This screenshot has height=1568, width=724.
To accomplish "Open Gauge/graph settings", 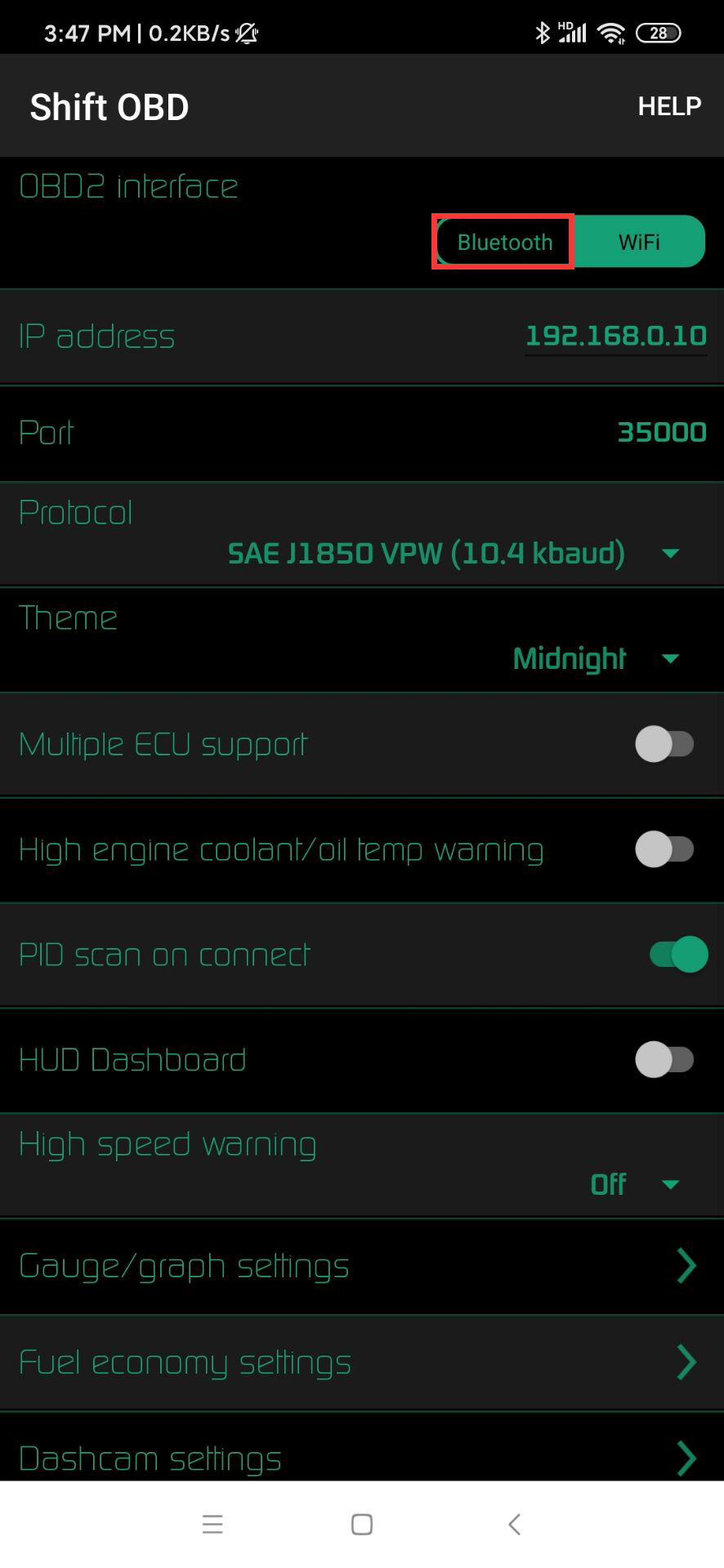I will pos(362,1266).
